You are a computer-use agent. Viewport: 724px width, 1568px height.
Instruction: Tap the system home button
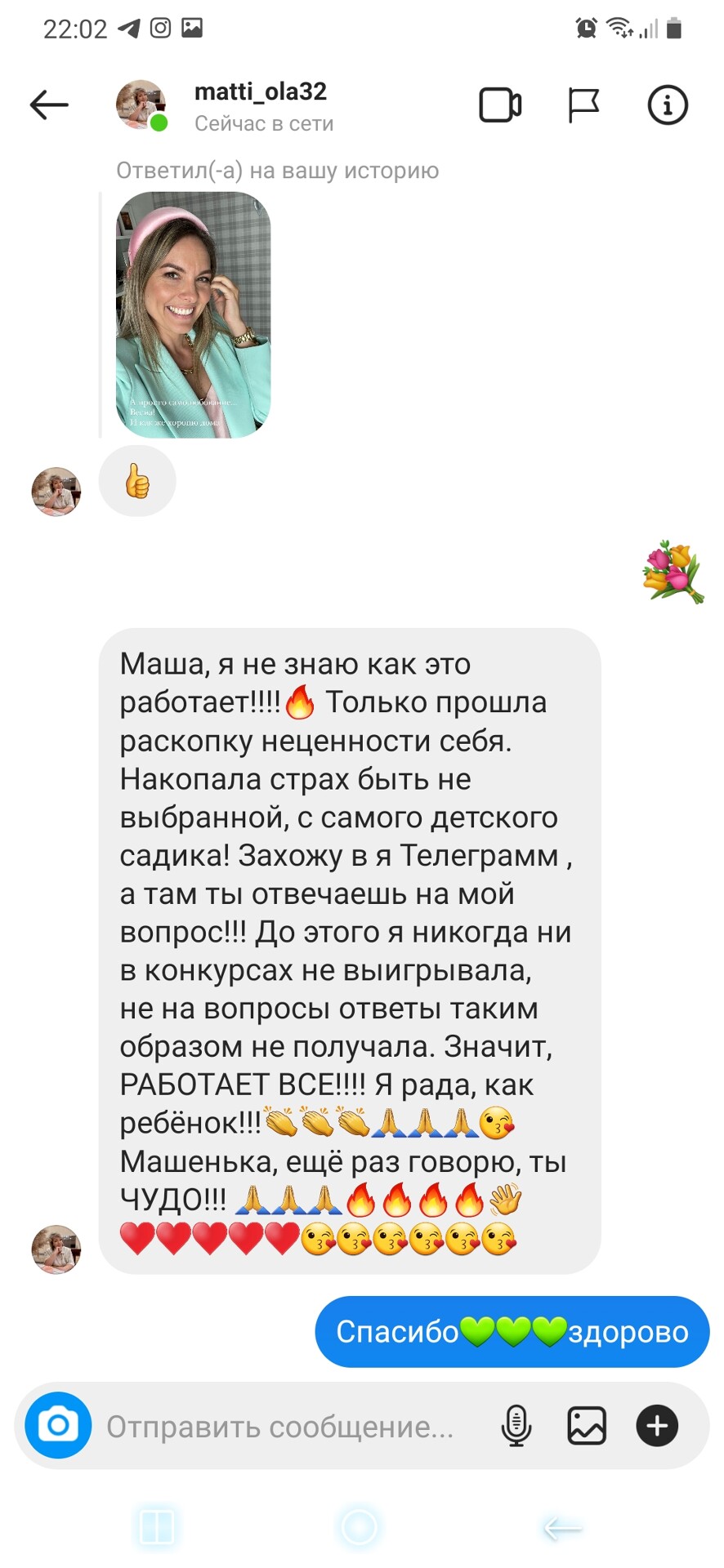(359, 1526)
